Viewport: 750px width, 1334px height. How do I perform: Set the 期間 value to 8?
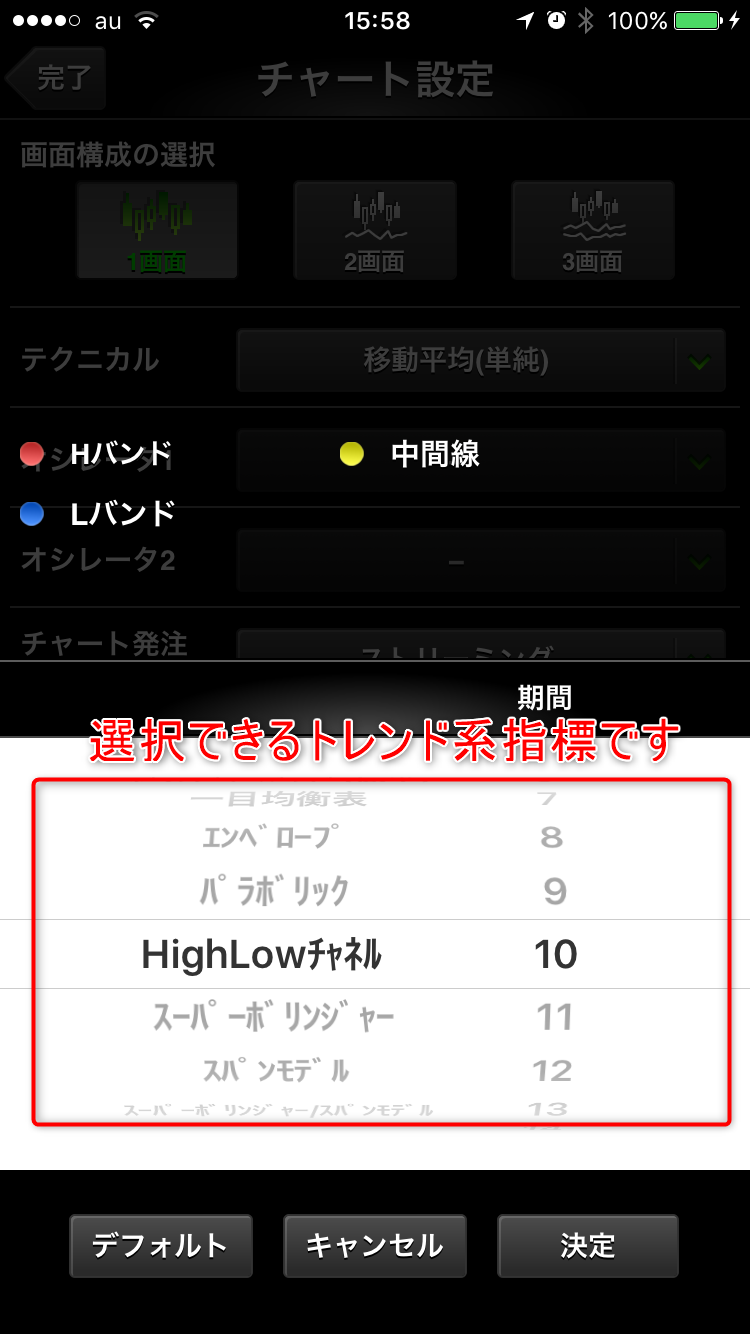pyautogui.click(x=552, y=837)
